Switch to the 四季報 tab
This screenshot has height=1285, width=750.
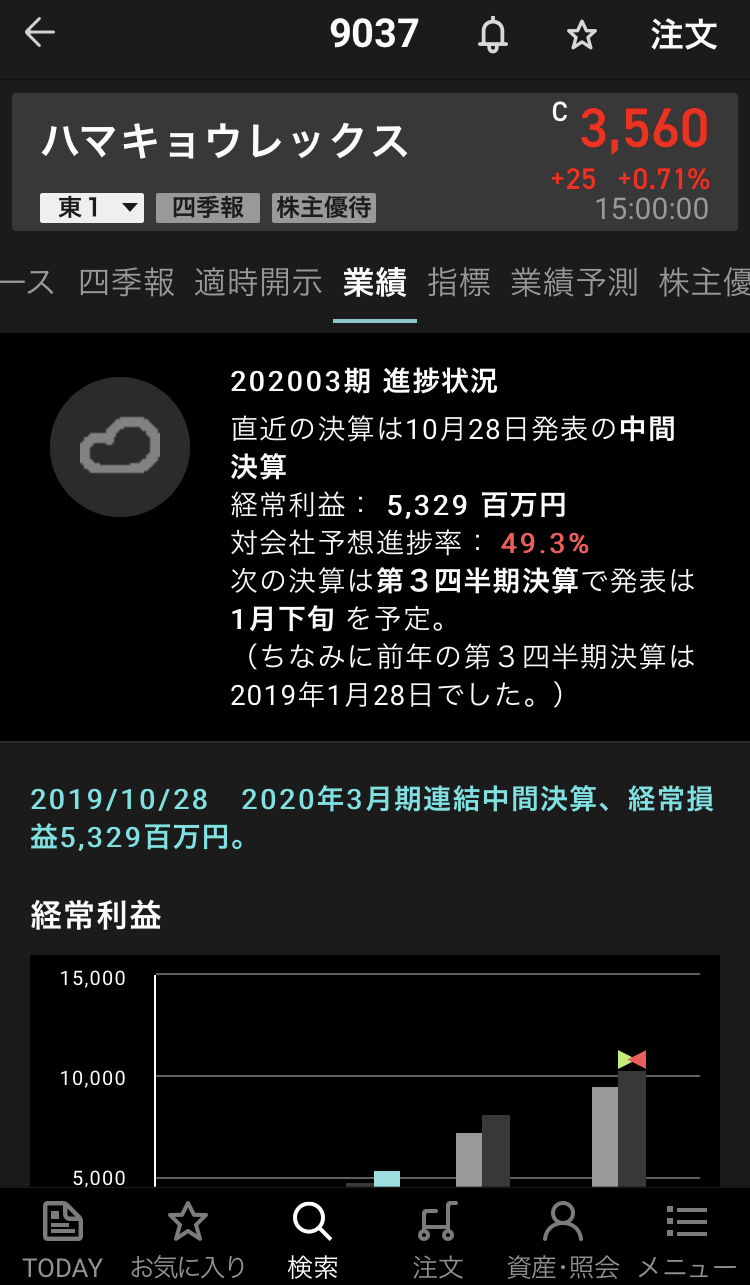point(126,283)
